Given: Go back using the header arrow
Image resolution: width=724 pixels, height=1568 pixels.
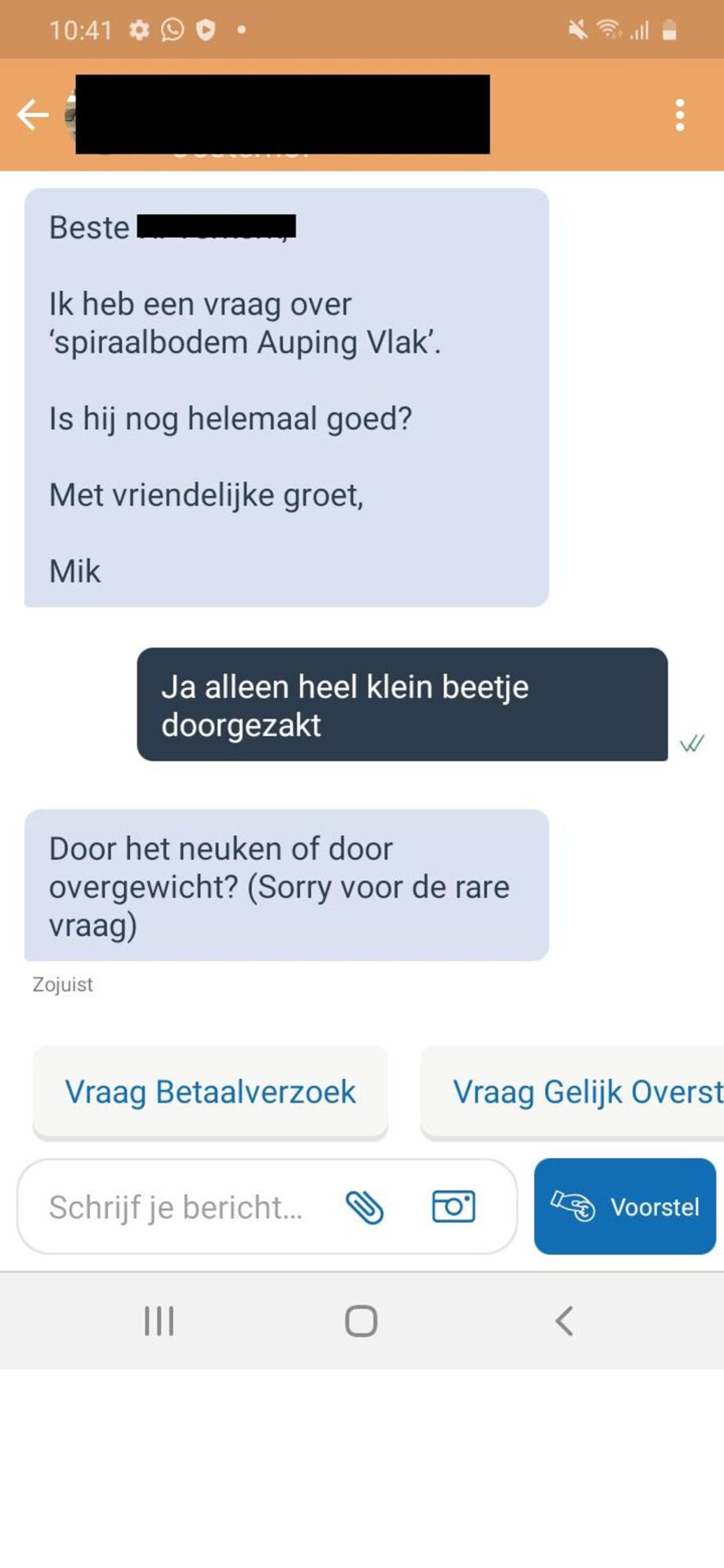Looking at the screenshot, I should click(33, 115).
